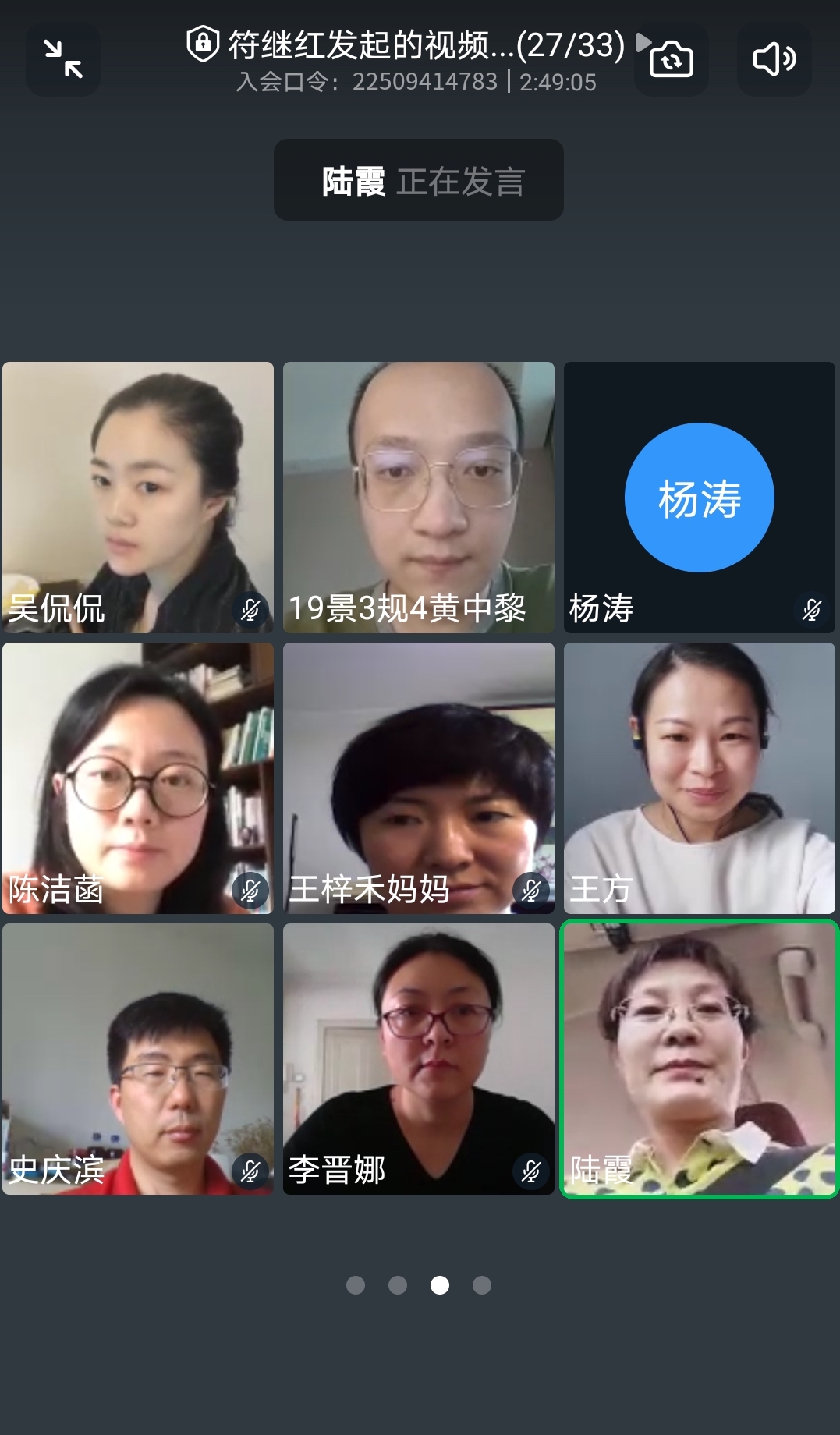Image resolution: width=840 pixels, height=1435 pixels.
Task: Select 吴侃侃's video tile
Action: tap(138, 497)
